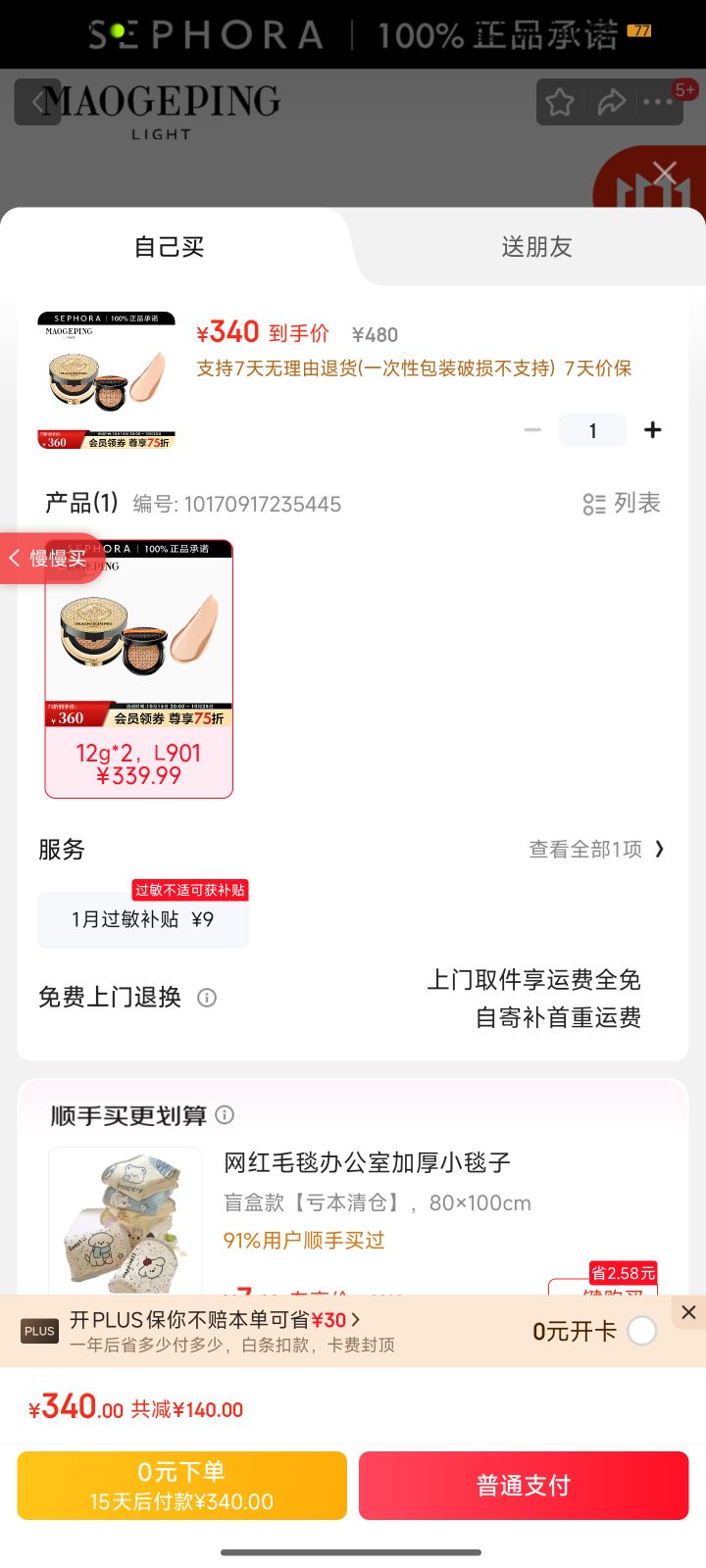Open the 12g*2 L901 product thumbnail
The width and height of the screenshot is (706, 1568).
pyautogui.click(x=138, y=669)
